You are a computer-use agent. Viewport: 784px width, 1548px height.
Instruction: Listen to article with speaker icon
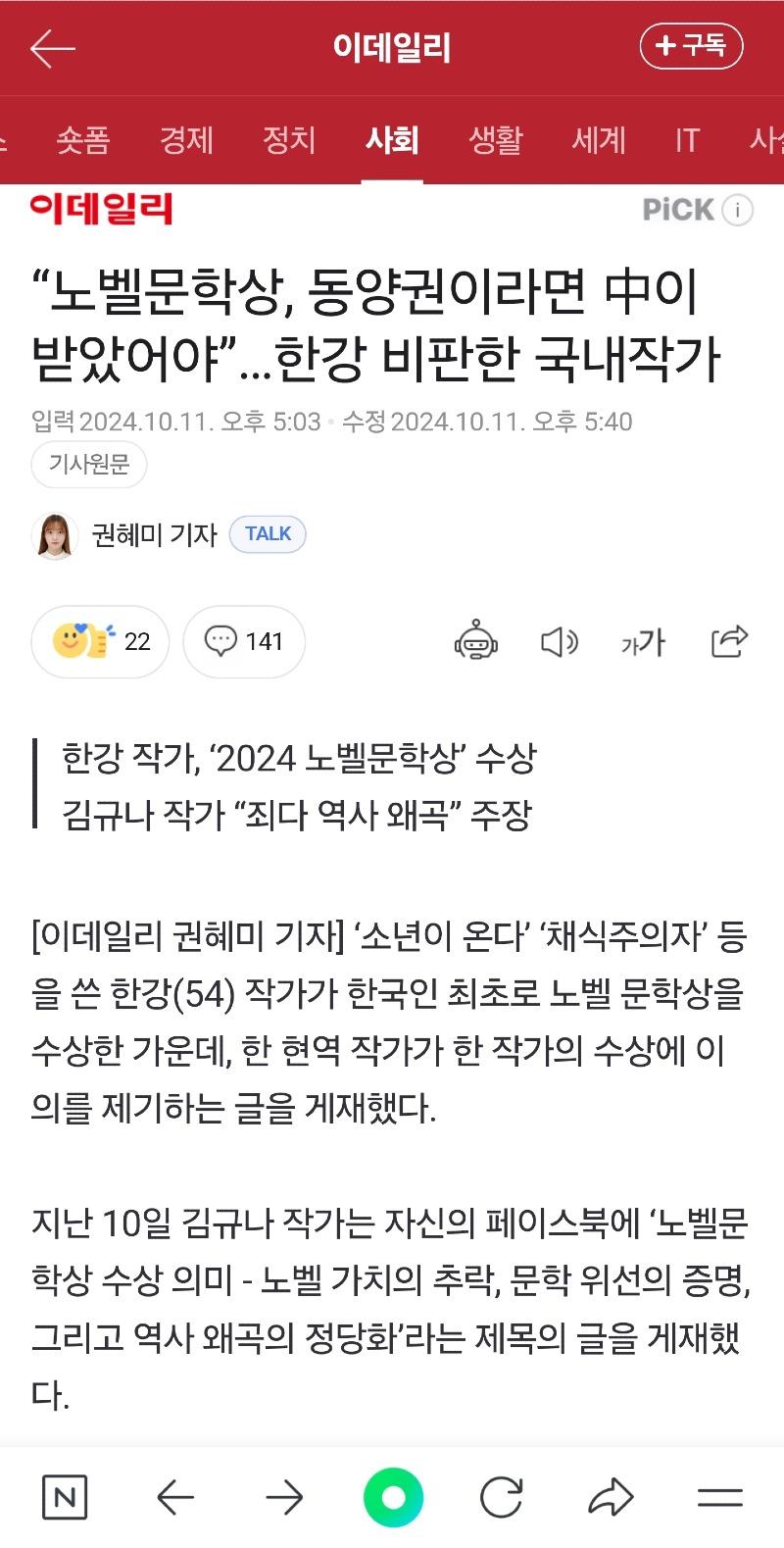[x=560, y=642]
